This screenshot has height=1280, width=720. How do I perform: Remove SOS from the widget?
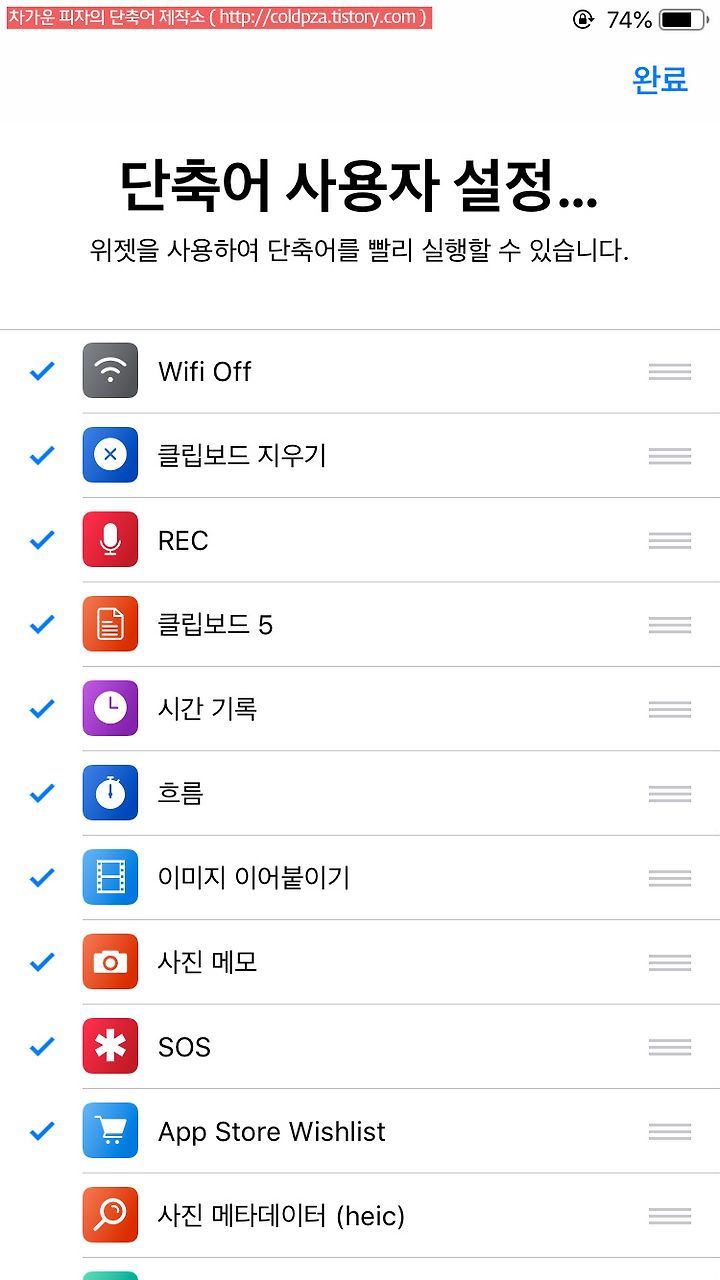click(x=42, y=1046)
